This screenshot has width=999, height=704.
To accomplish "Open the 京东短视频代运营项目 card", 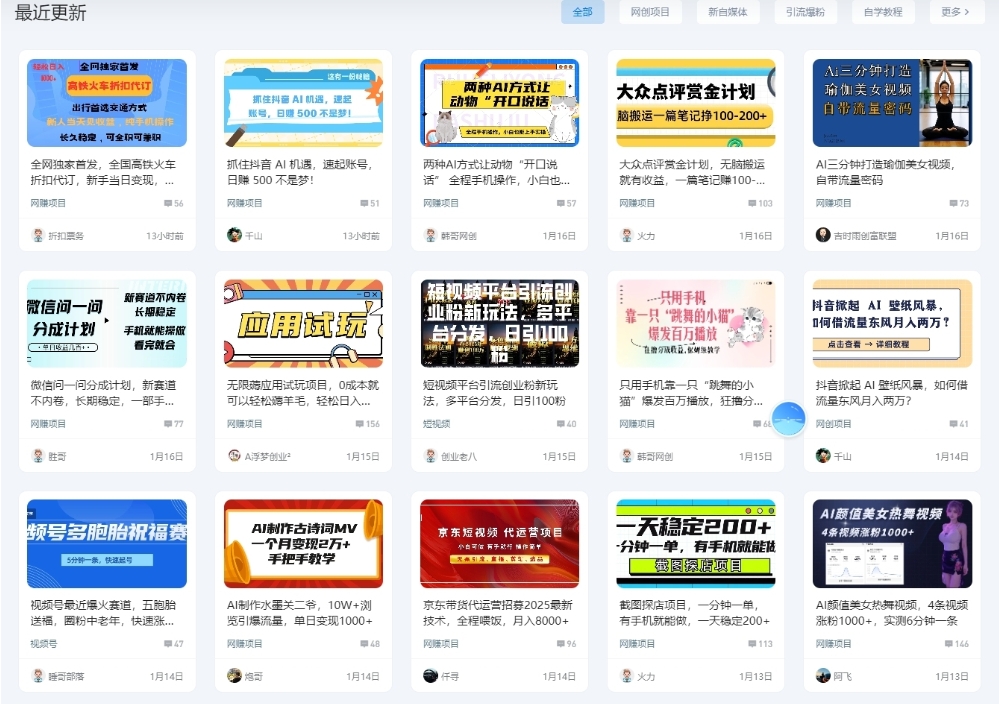I will pos(499,543).
